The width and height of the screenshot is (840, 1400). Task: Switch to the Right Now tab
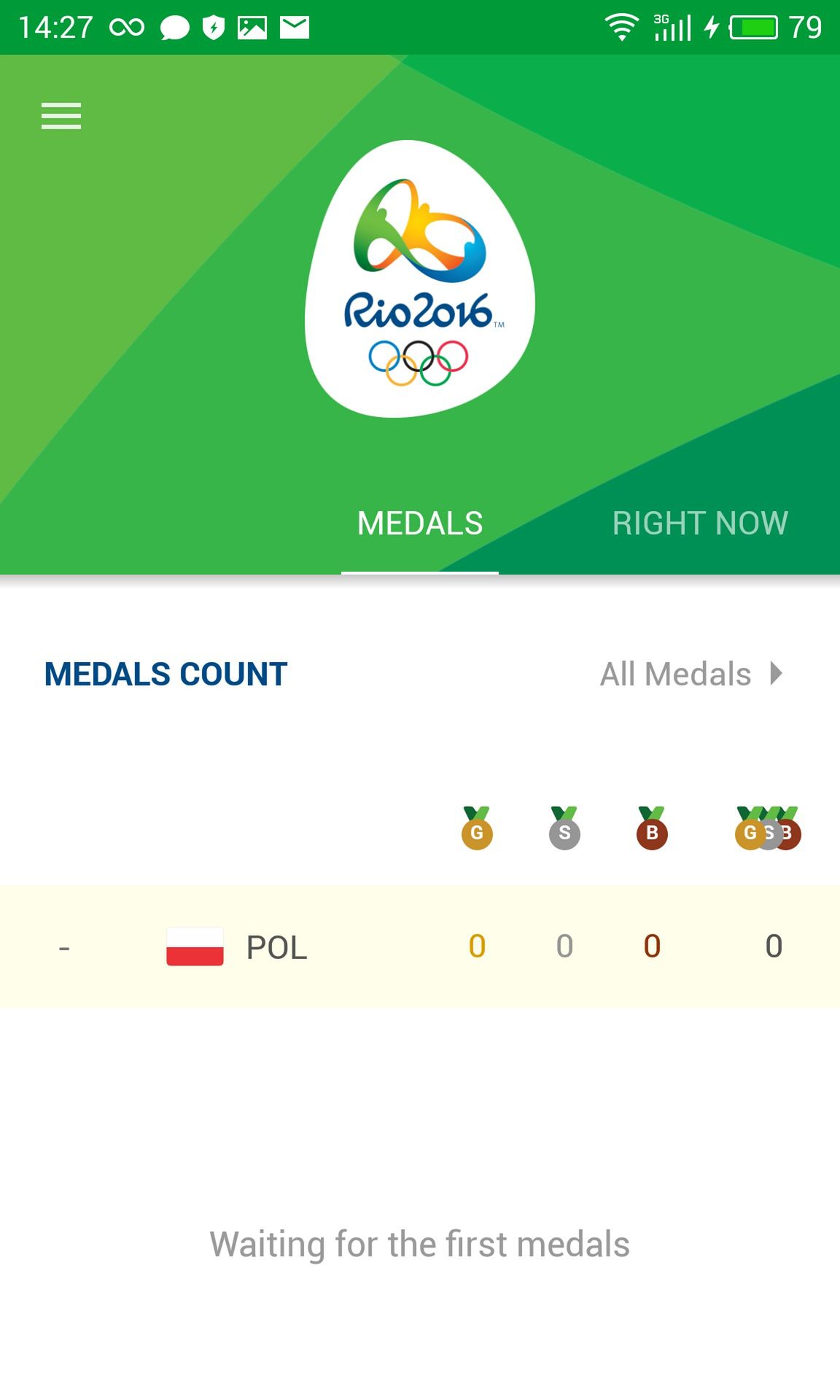(700, 523)
